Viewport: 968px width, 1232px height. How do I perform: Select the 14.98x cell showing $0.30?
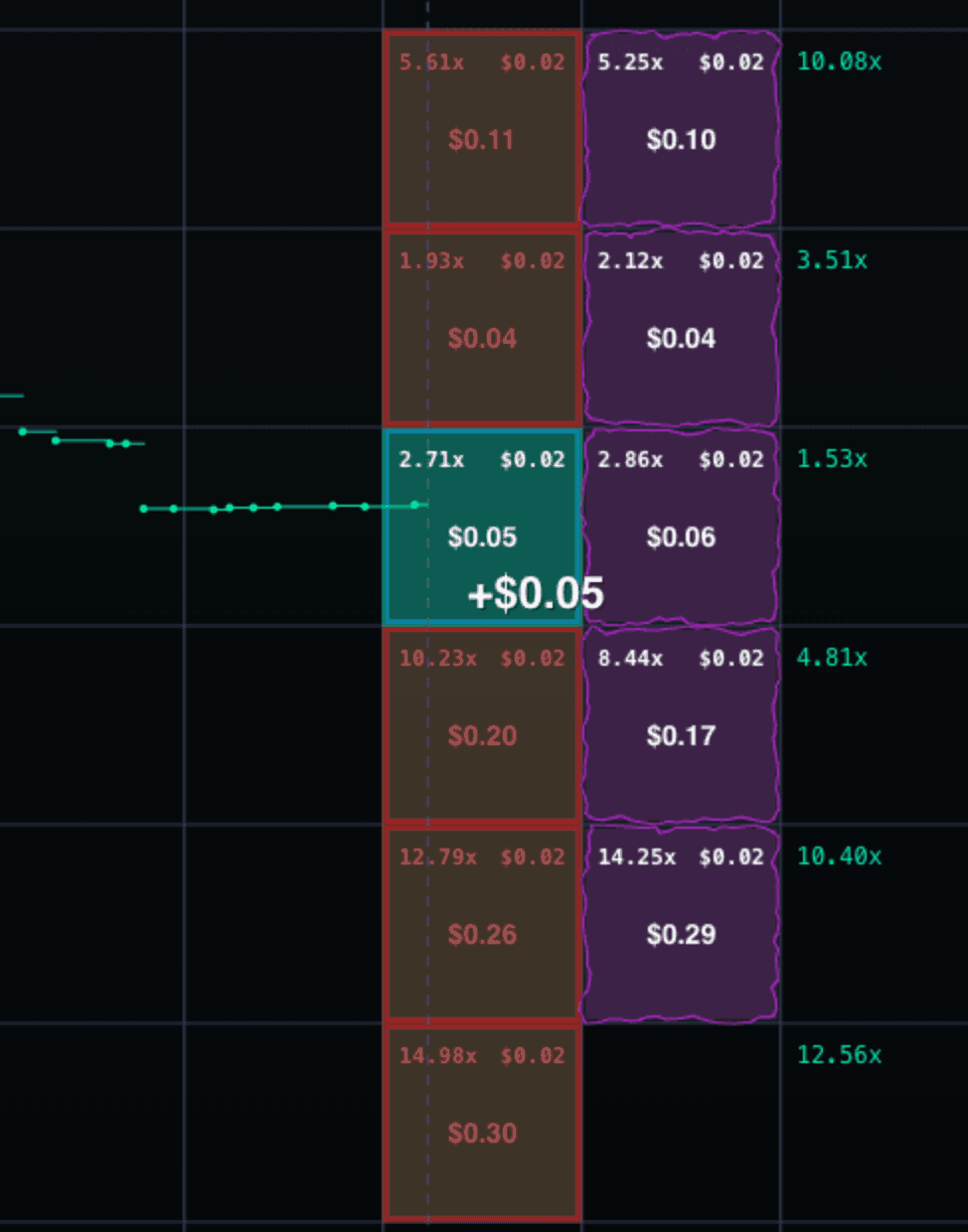(482, 1123)
